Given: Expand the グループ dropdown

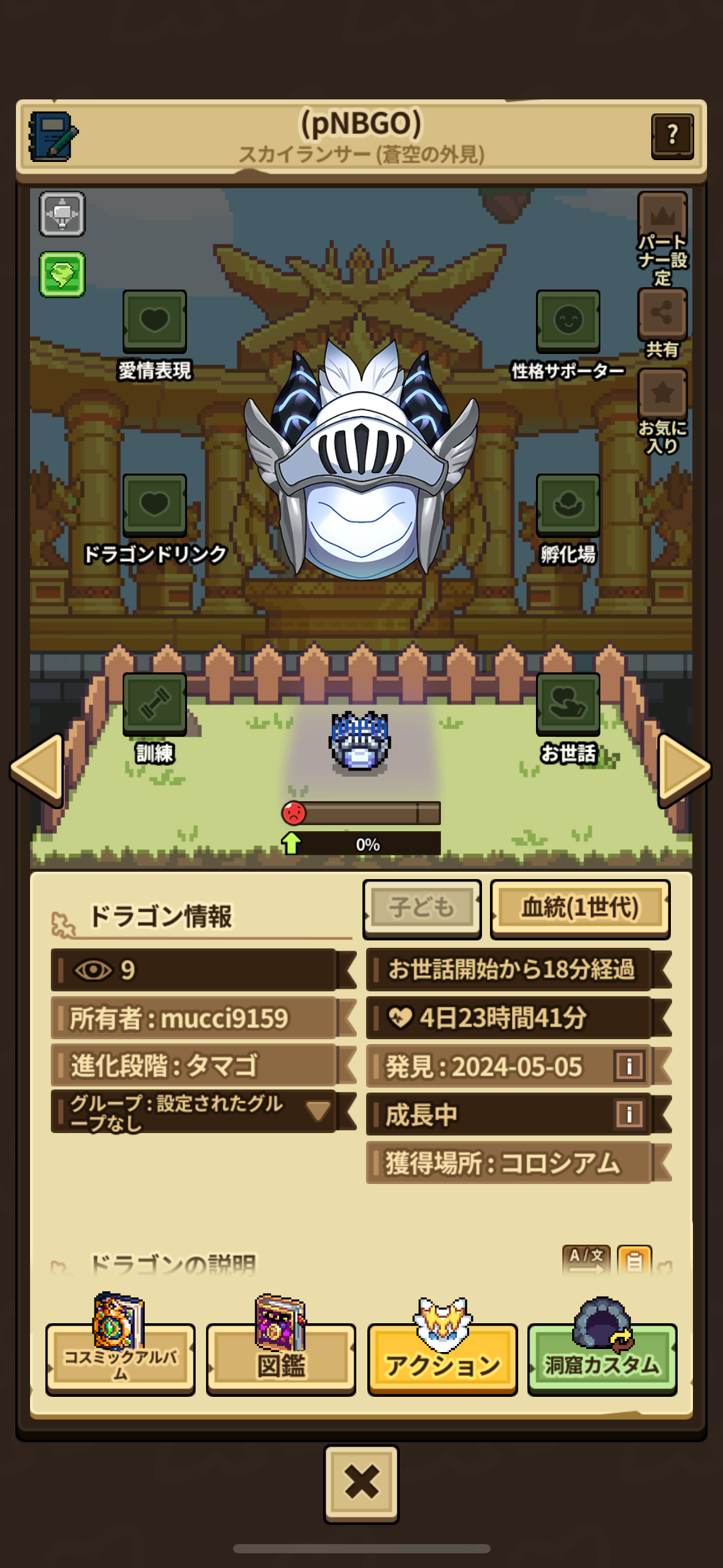Looking at the screenshot, I should [318, 1111].
